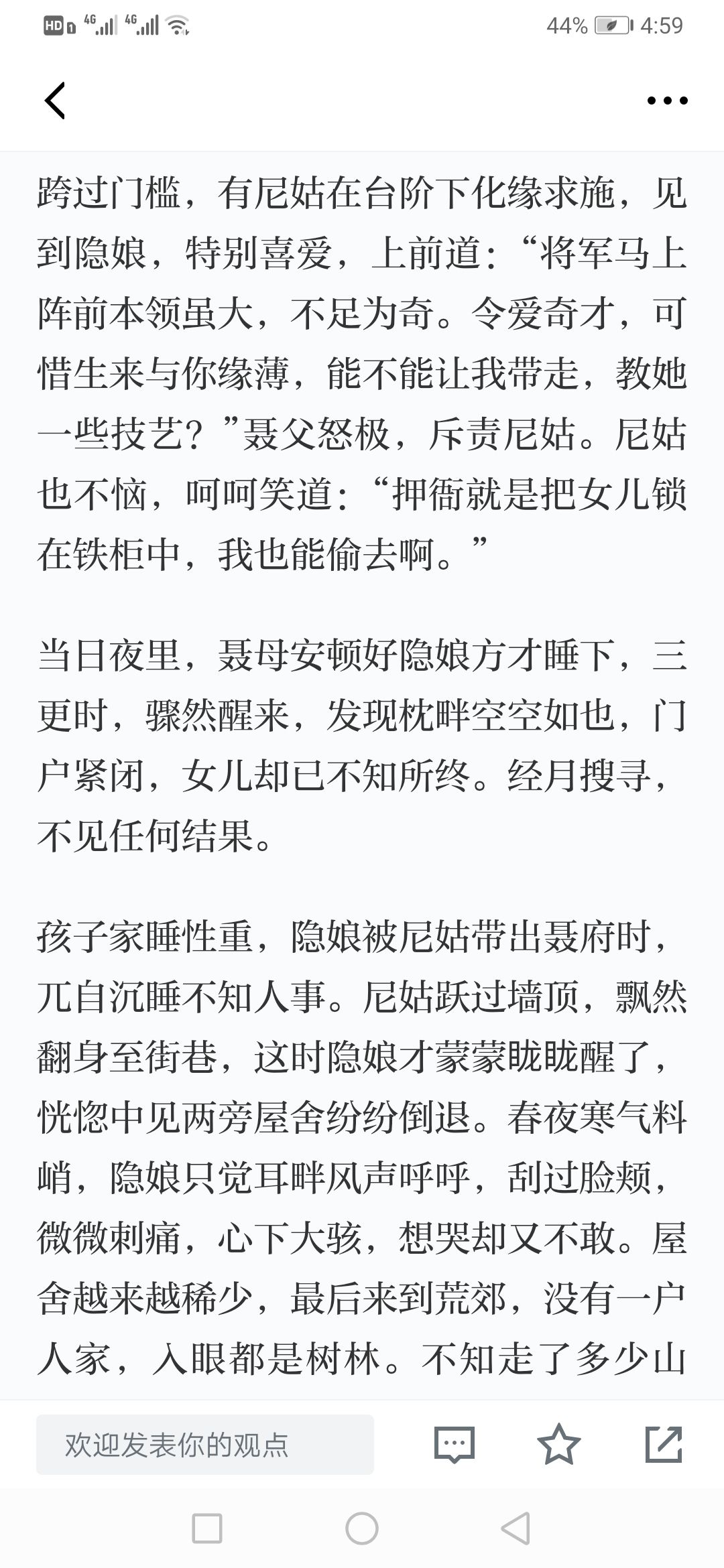Viewport: 724px width, 1568px height.
Task: Open recent apps with the square button
Action: 206,1529
